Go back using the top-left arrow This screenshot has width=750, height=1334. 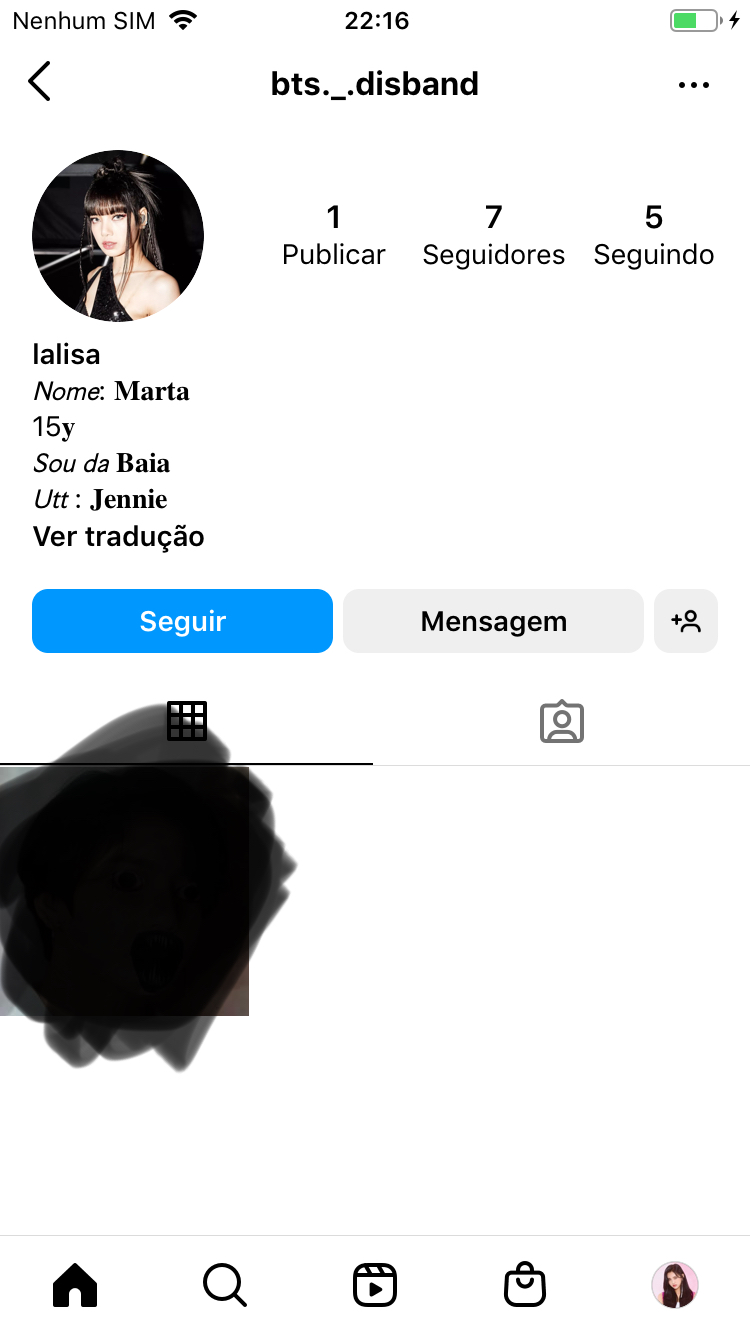pos(39,82)
